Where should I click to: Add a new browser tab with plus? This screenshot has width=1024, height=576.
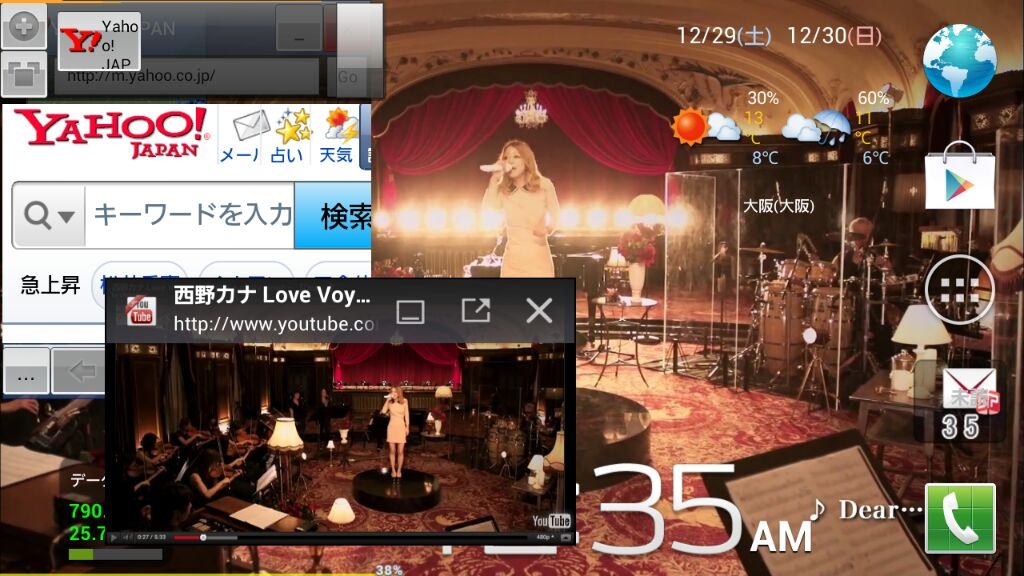tap(24, 27)
